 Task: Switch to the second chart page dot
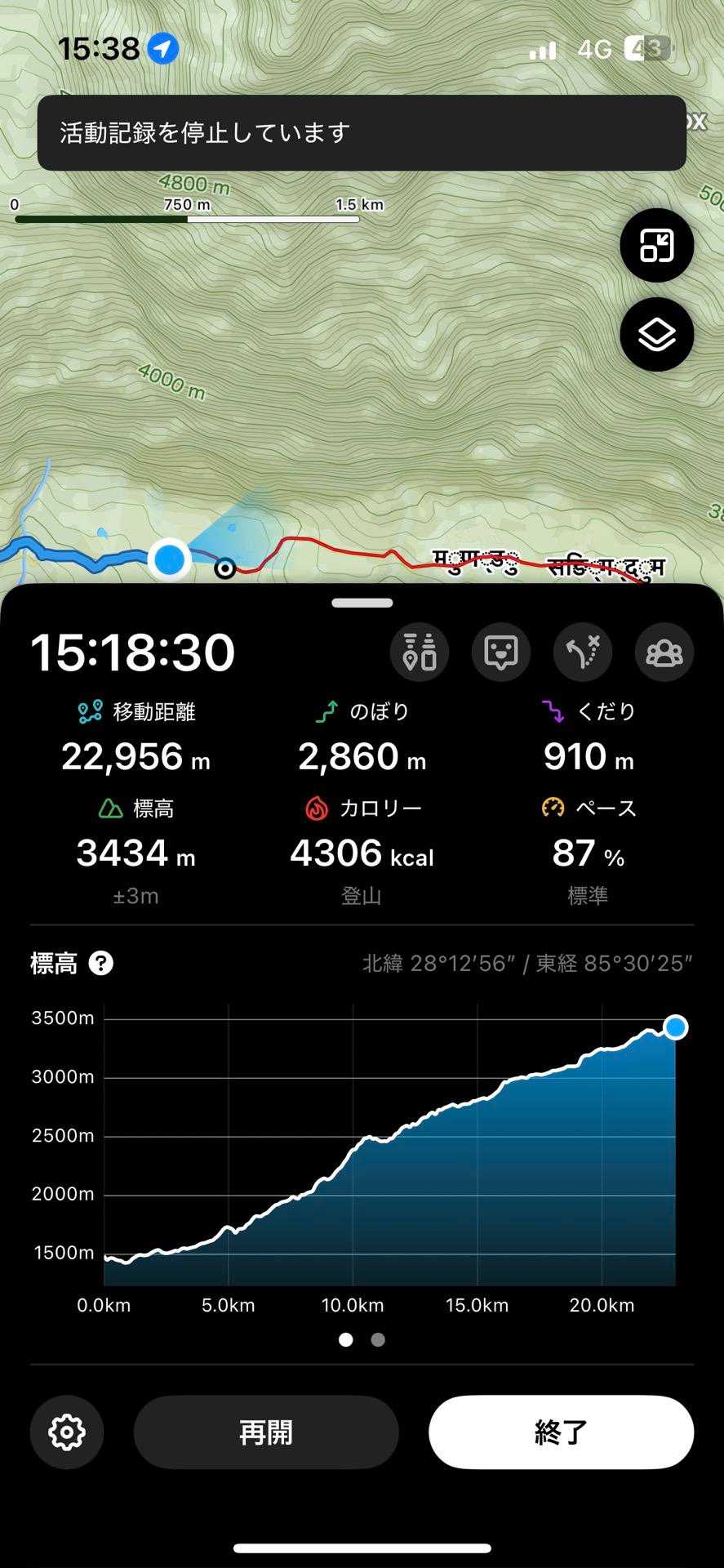click(378, 1339)
